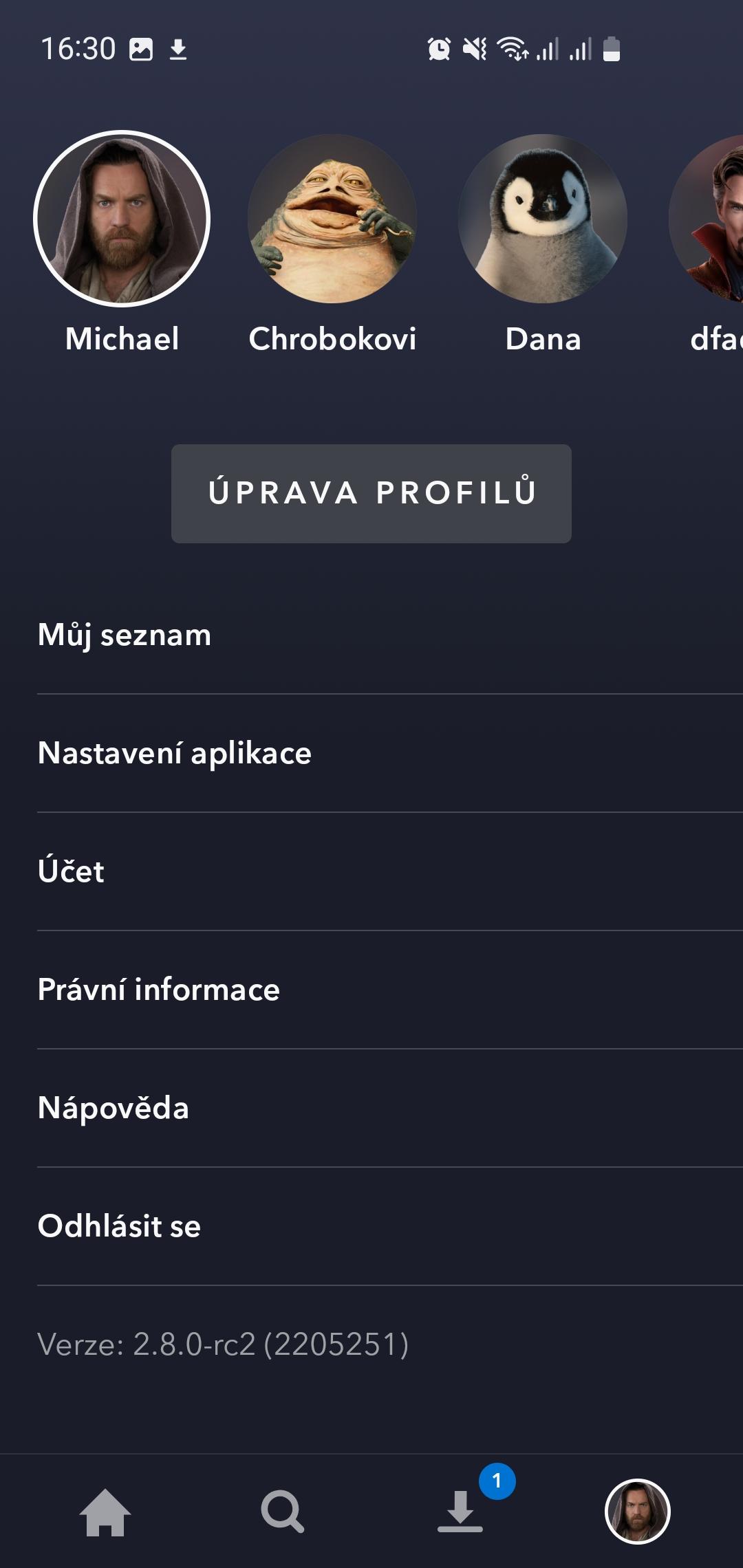743x1568 pixels.
Task: Open Nápověda help page
Action: click(390, 1108)
